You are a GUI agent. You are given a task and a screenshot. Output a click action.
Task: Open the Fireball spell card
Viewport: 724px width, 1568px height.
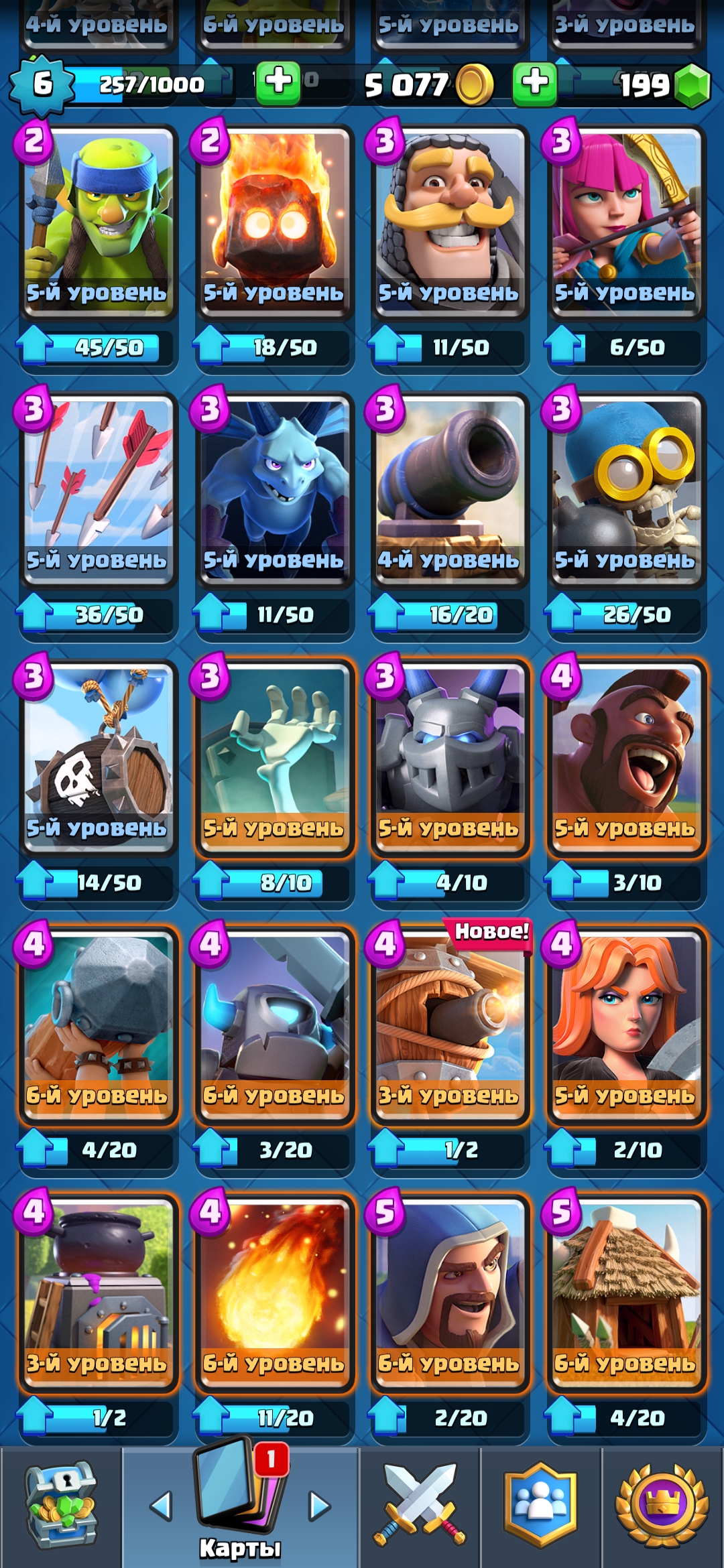275,1293
